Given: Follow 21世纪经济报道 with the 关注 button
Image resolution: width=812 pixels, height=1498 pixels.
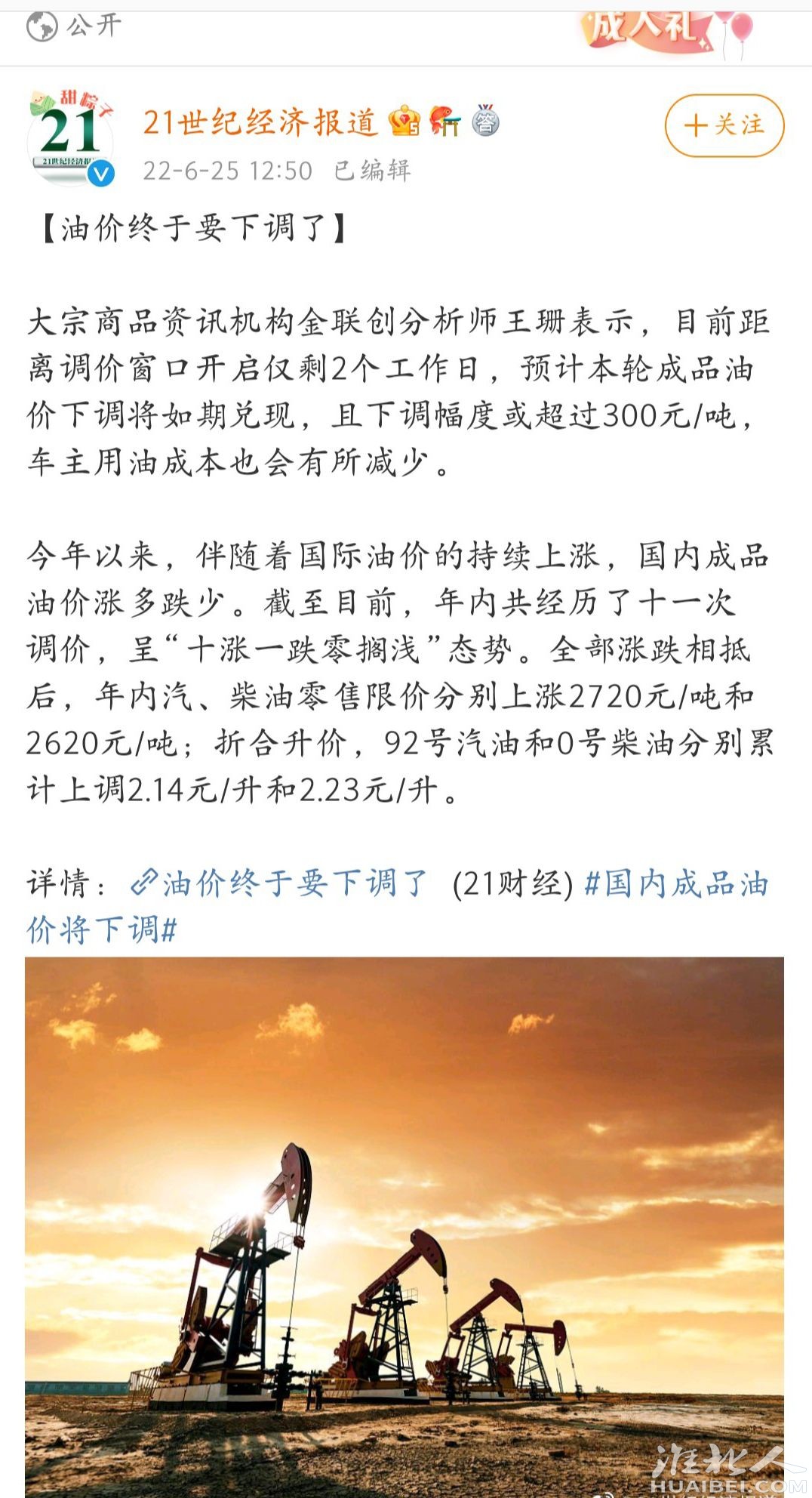Looking at the screenshot, I should [724, 125].
